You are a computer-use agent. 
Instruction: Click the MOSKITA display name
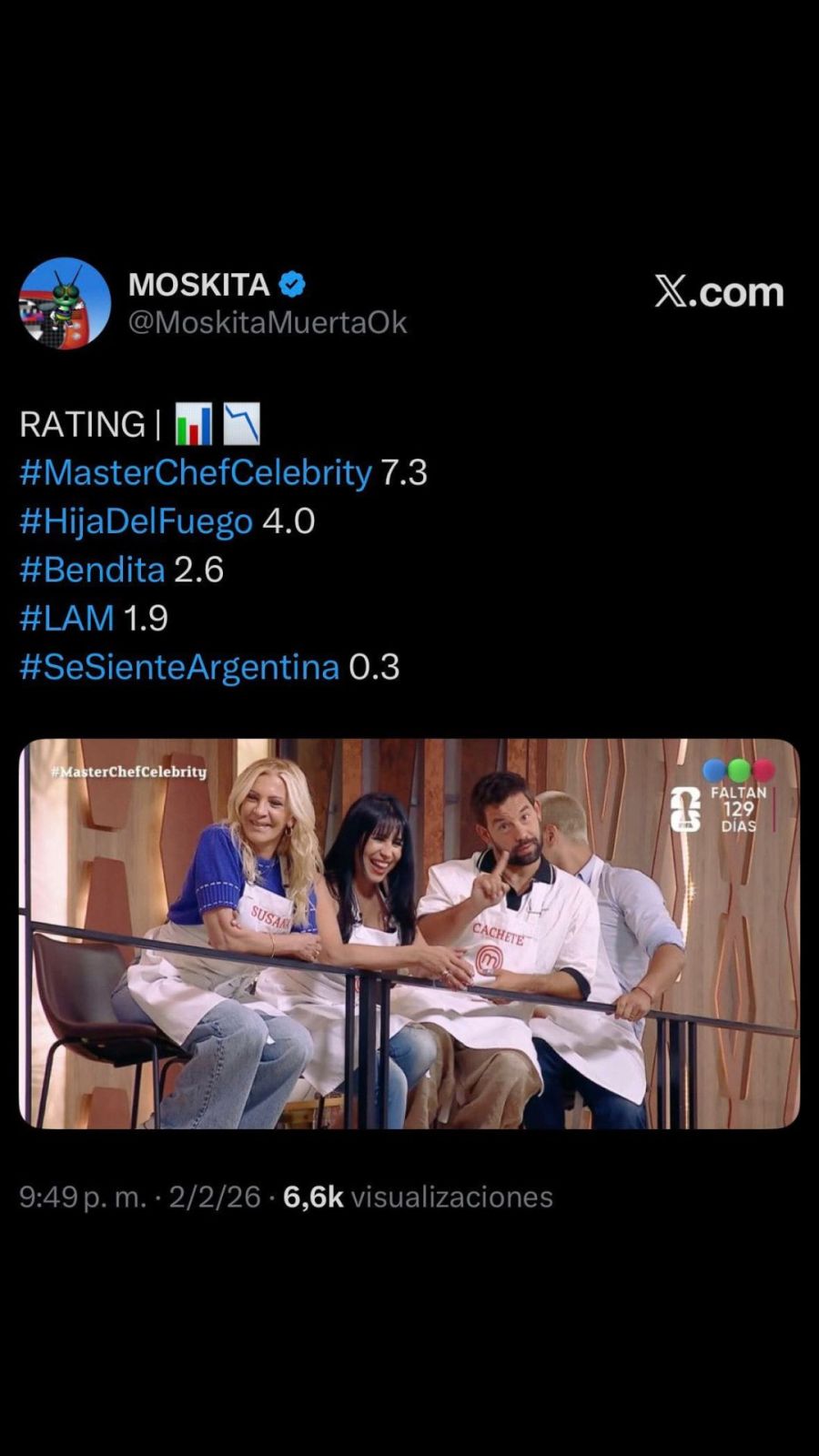pyautogui.click(x=200, y=283)
